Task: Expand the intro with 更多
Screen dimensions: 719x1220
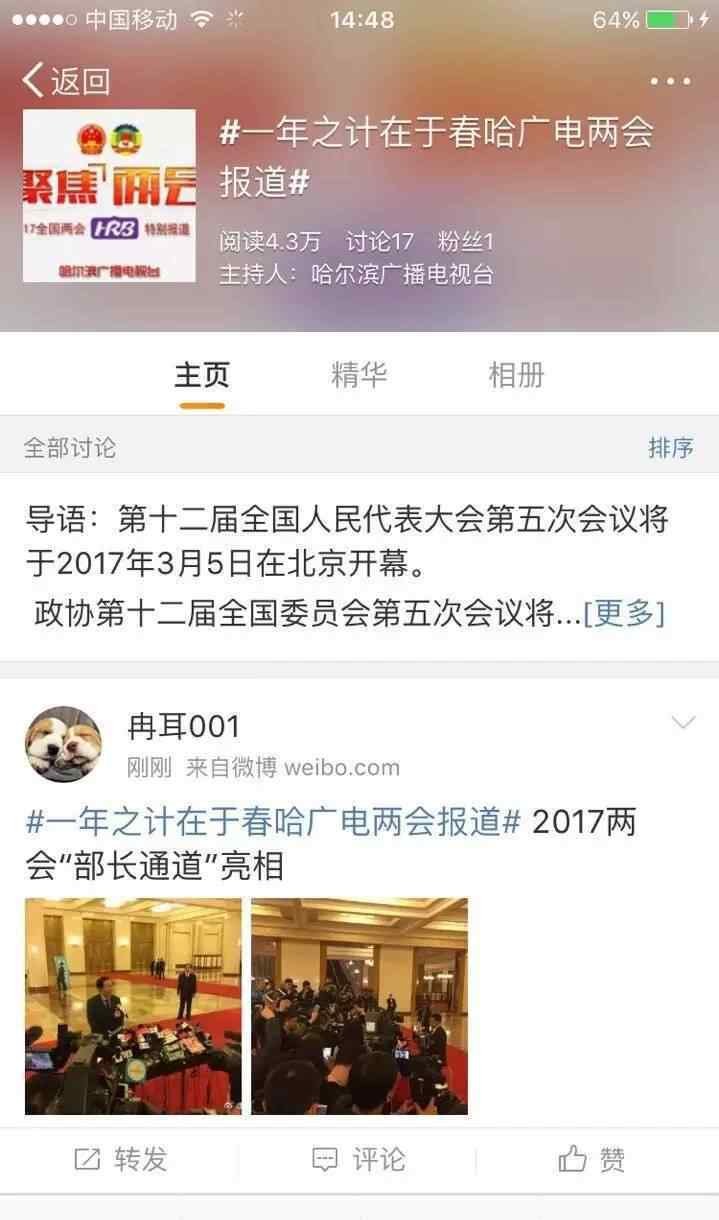Action: click(x=624, y=612)
